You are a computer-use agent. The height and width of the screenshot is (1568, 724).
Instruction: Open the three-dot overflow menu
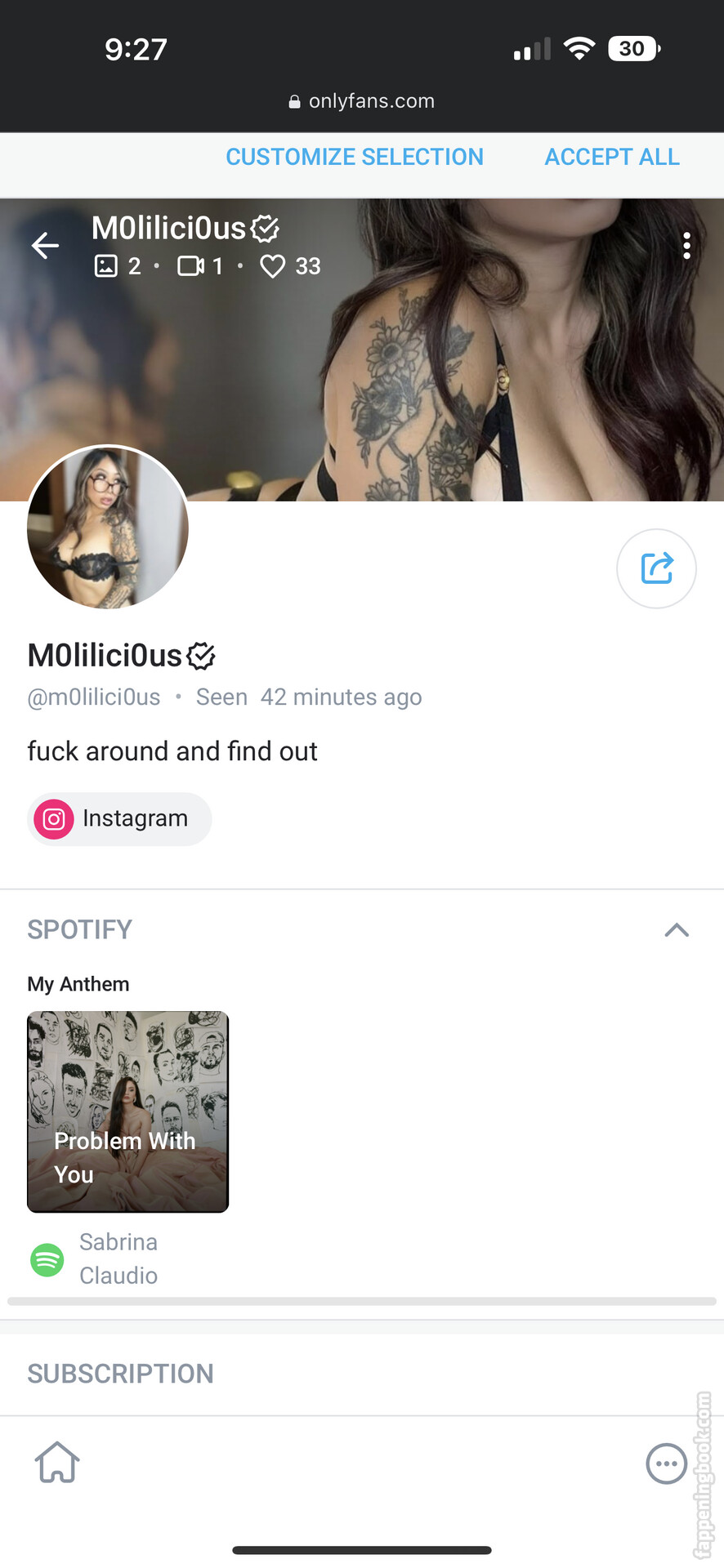(686, 246)
